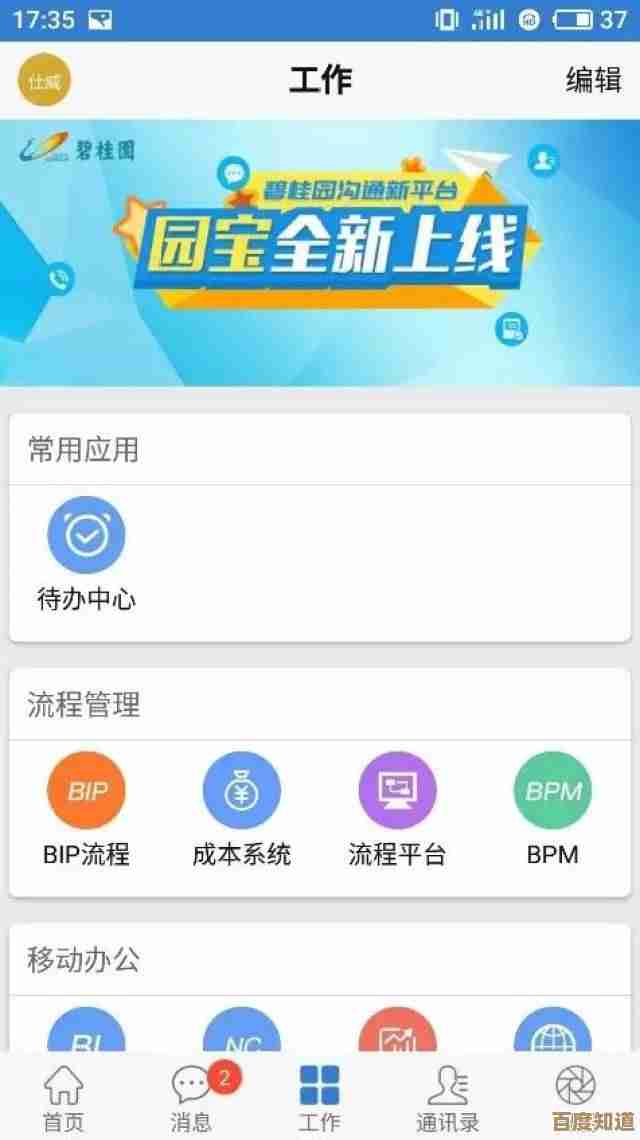Go to the 首页 tab
The image size is (640, 1140).
[x=64, y=1098]
